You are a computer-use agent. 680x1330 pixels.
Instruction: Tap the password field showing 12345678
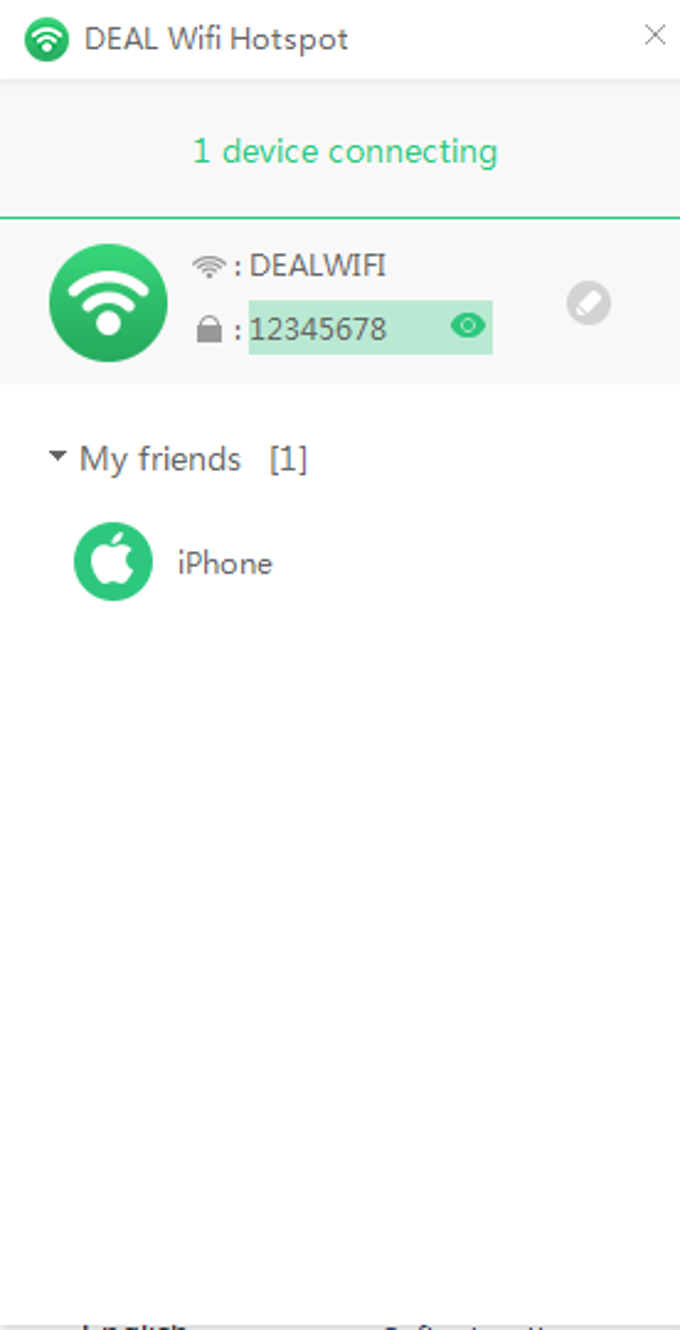click(370, 327)
